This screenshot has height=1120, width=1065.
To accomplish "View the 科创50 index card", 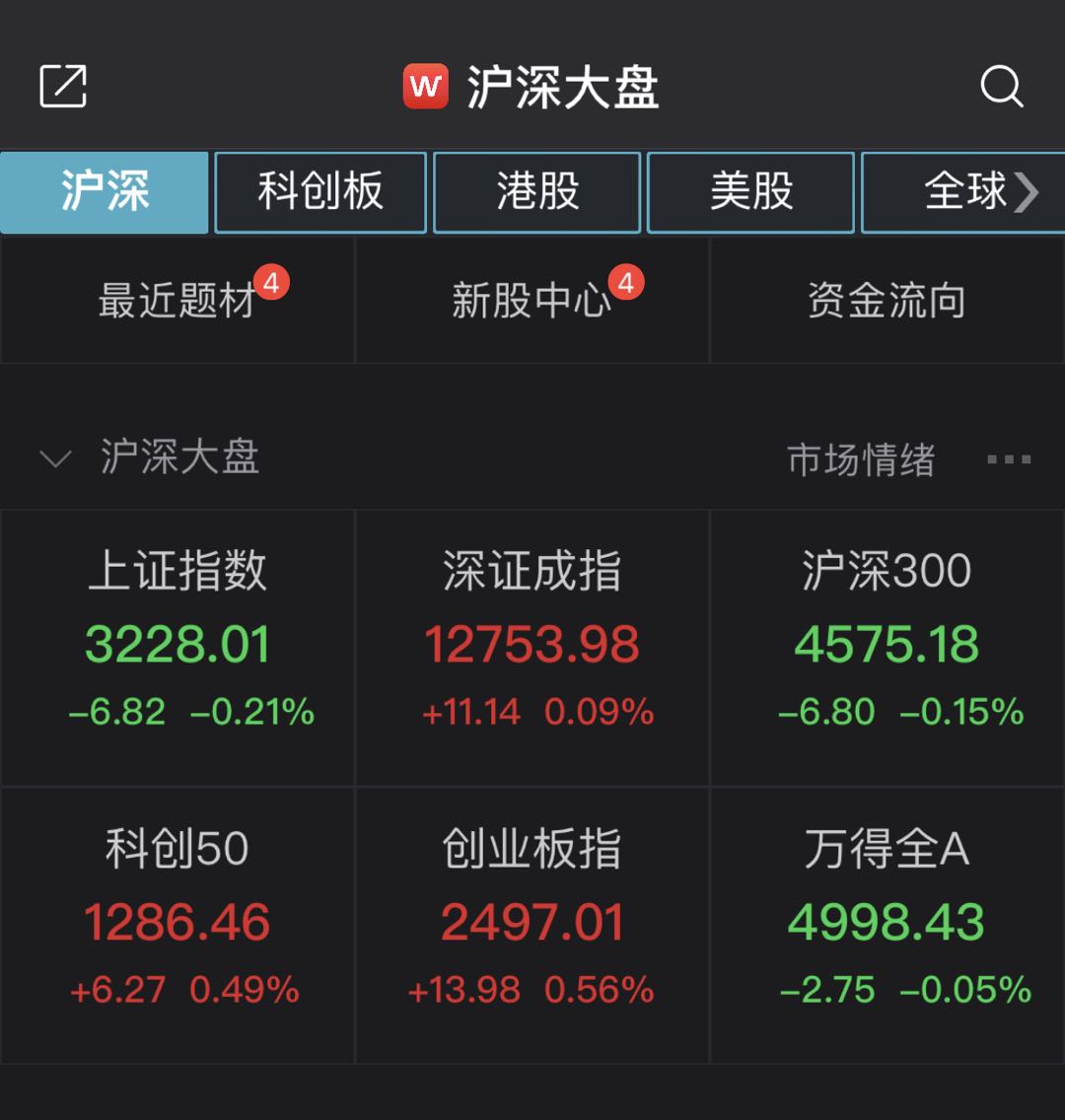I will click(x=177, y=925).
